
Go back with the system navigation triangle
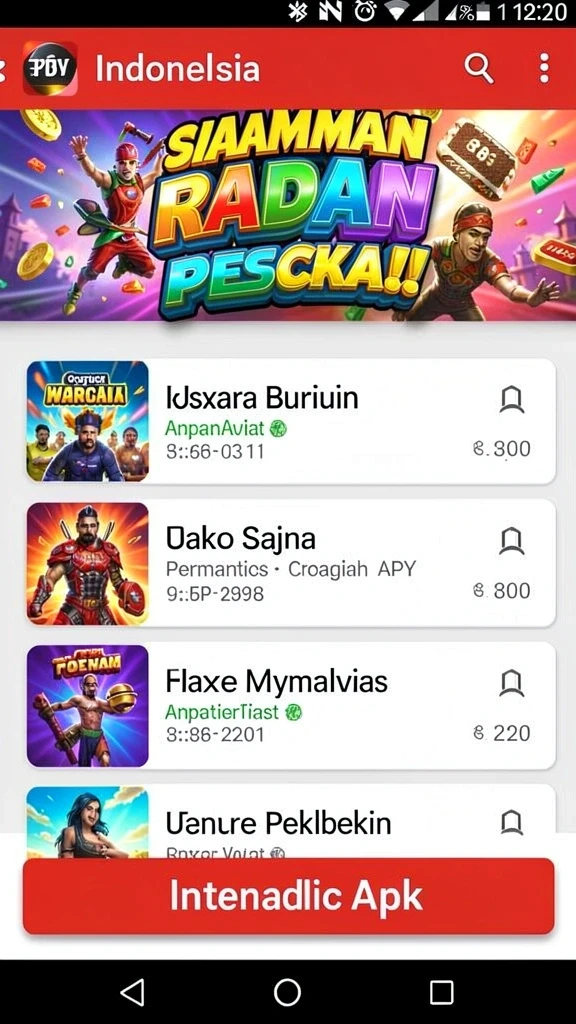coord(133,993)
